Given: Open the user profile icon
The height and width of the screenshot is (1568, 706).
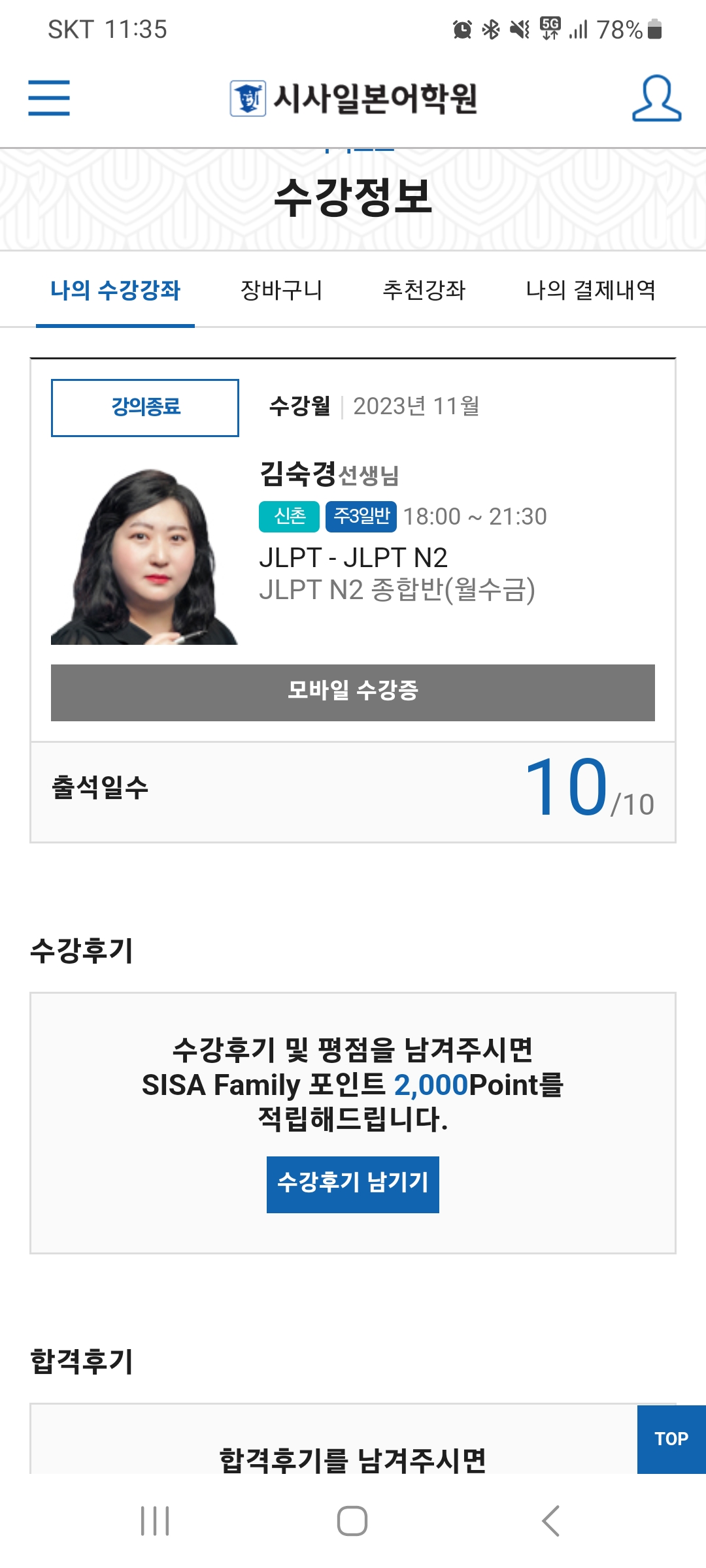Looking at the screenshot, I should (656, 99).
